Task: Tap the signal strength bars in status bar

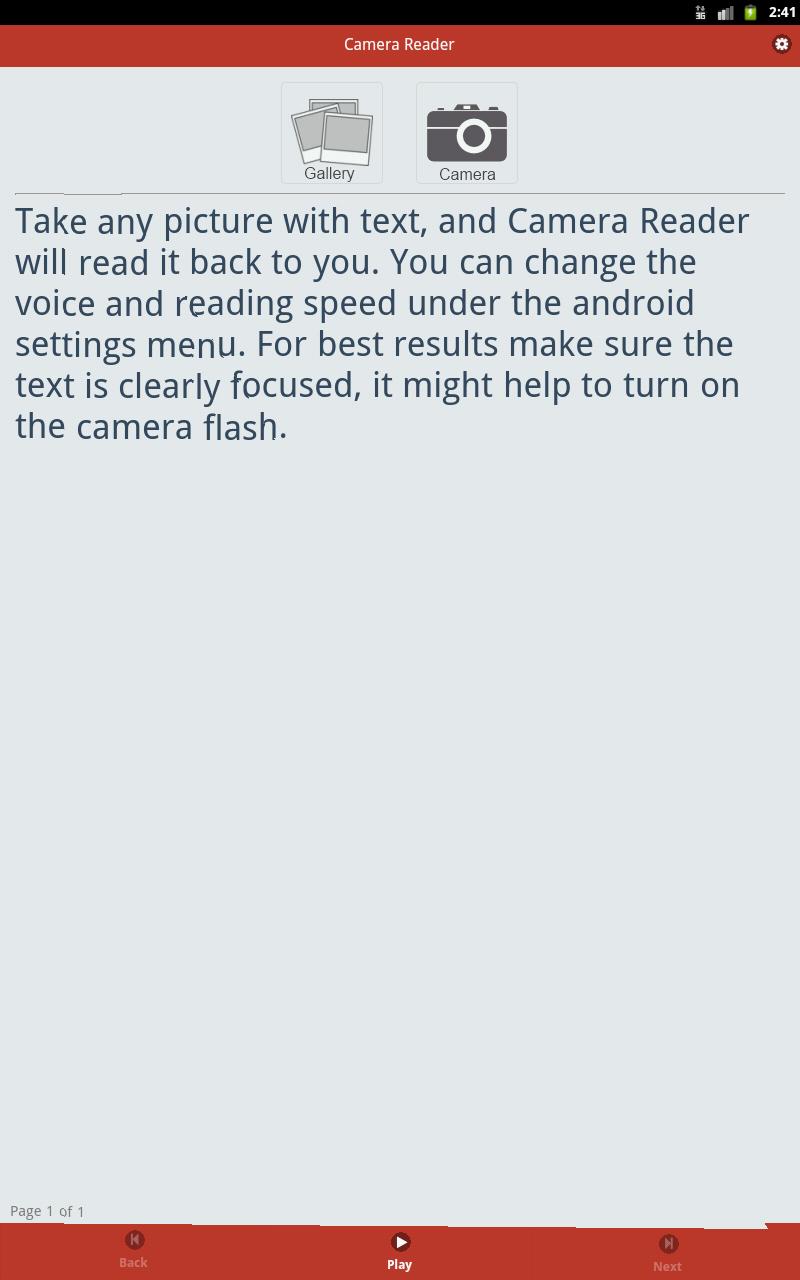Action: point(725,13)
